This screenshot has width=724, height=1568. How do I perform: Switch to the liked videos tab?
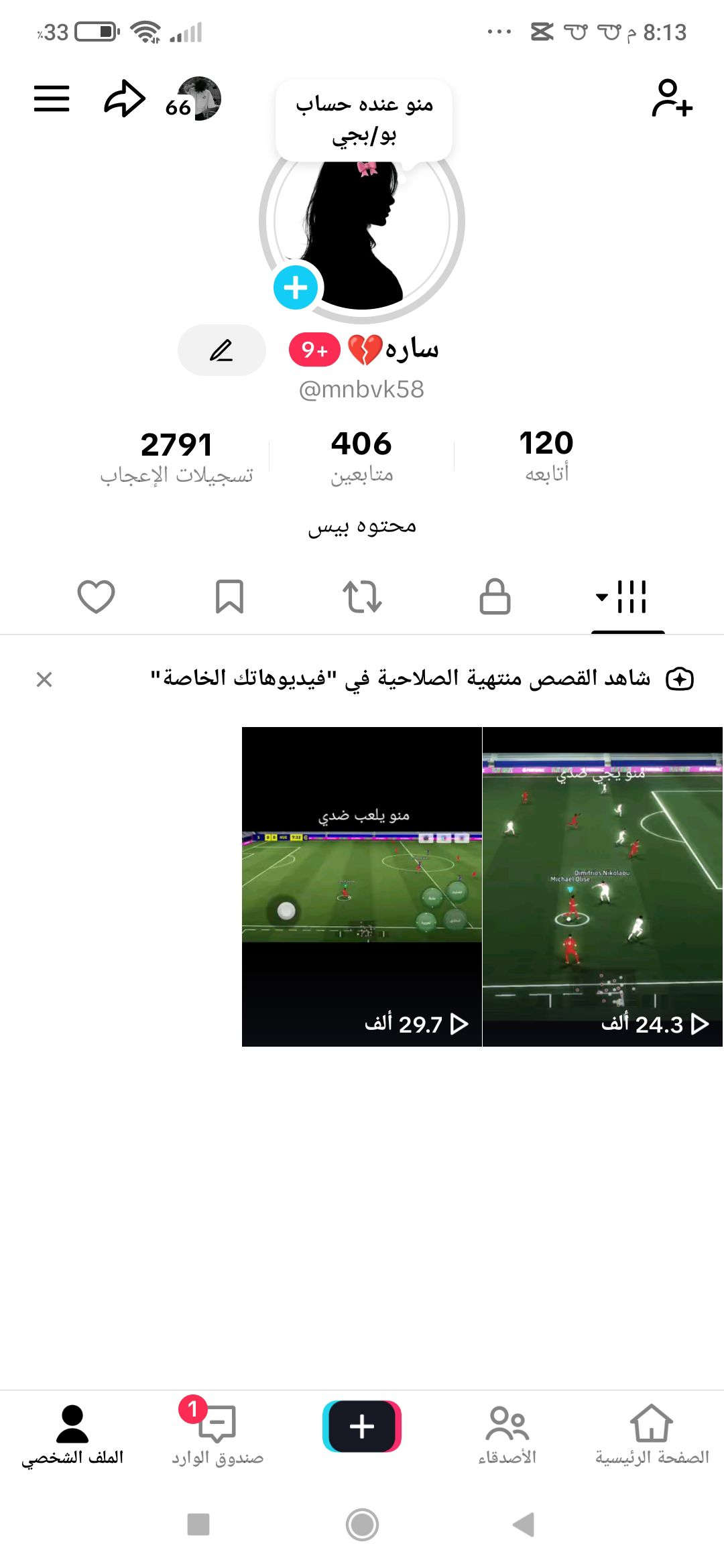pos(97,596)
